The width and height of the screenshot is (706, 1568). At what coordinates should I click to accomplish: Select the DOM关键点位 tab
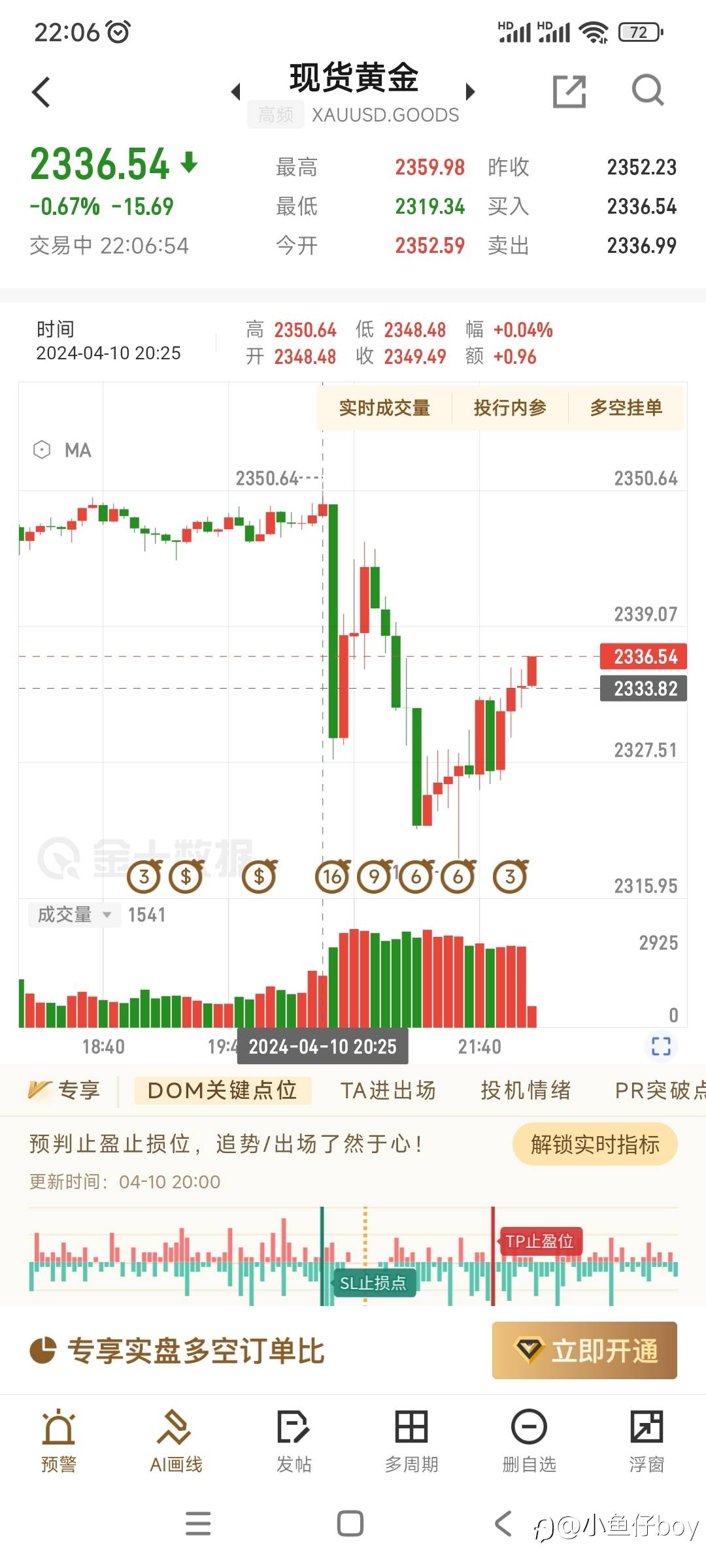(222, 1090)
